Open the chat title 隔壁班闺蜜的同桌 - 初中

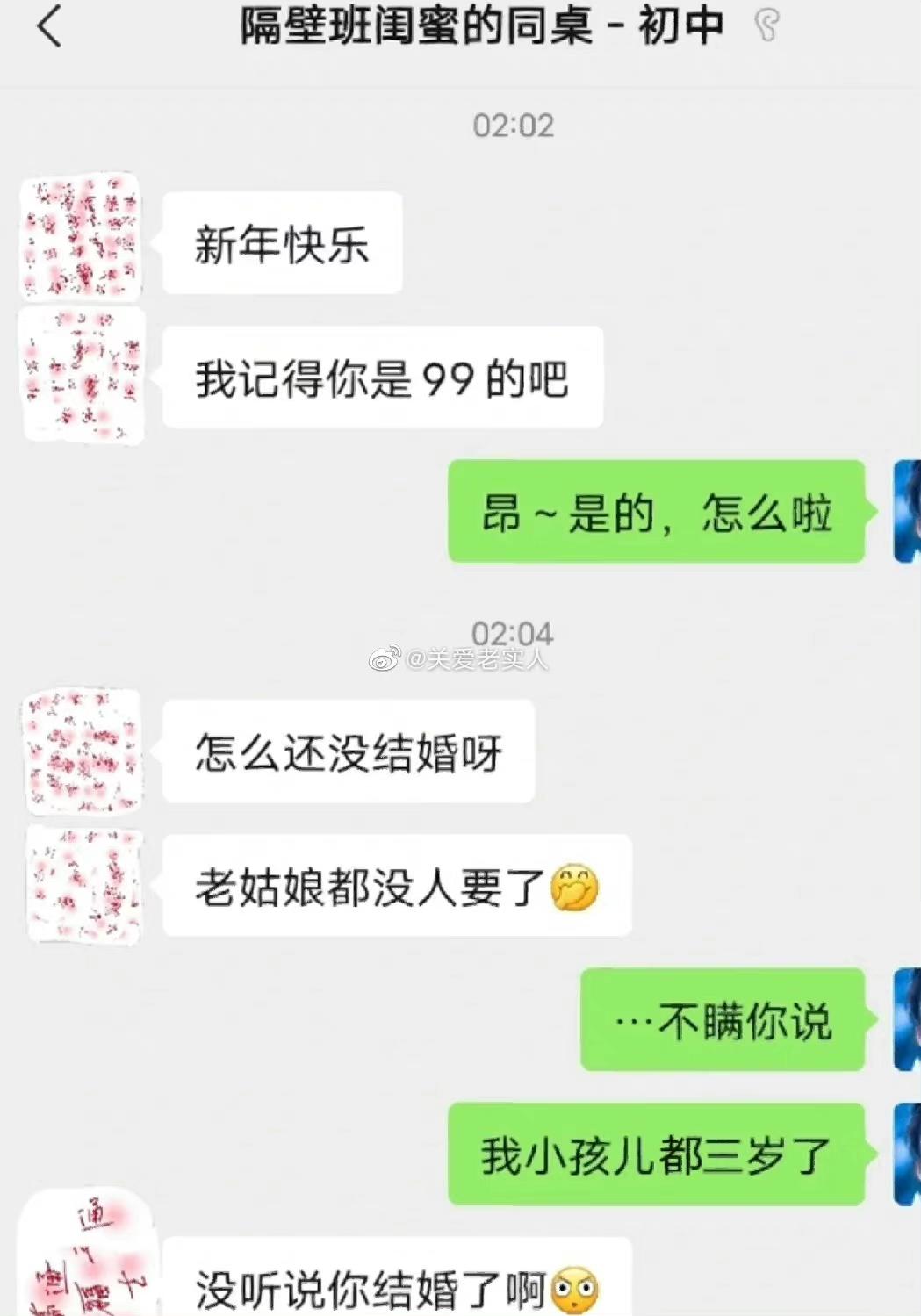click(x=481, y=27)
